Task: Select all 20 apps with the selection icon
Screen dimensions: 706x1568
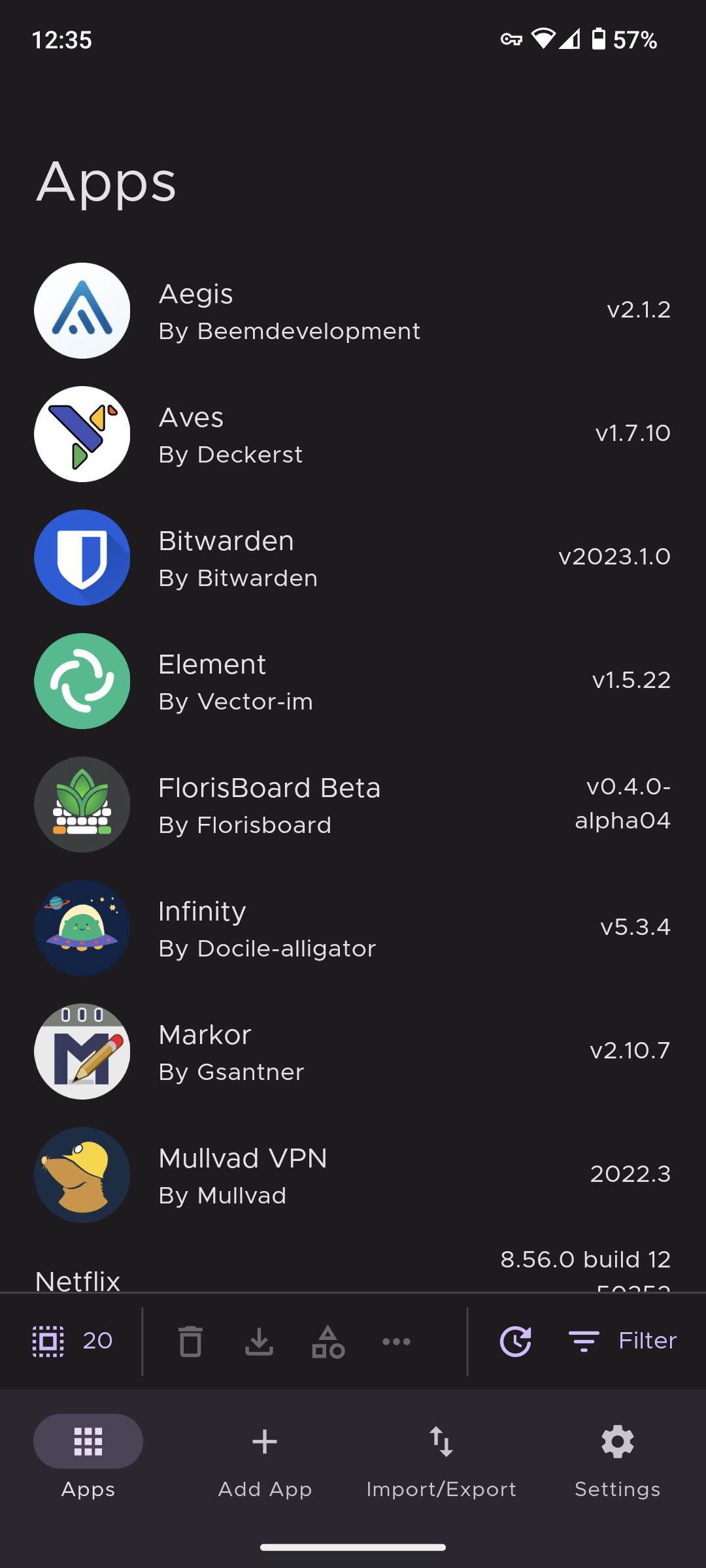Action: click(72, 1341)
